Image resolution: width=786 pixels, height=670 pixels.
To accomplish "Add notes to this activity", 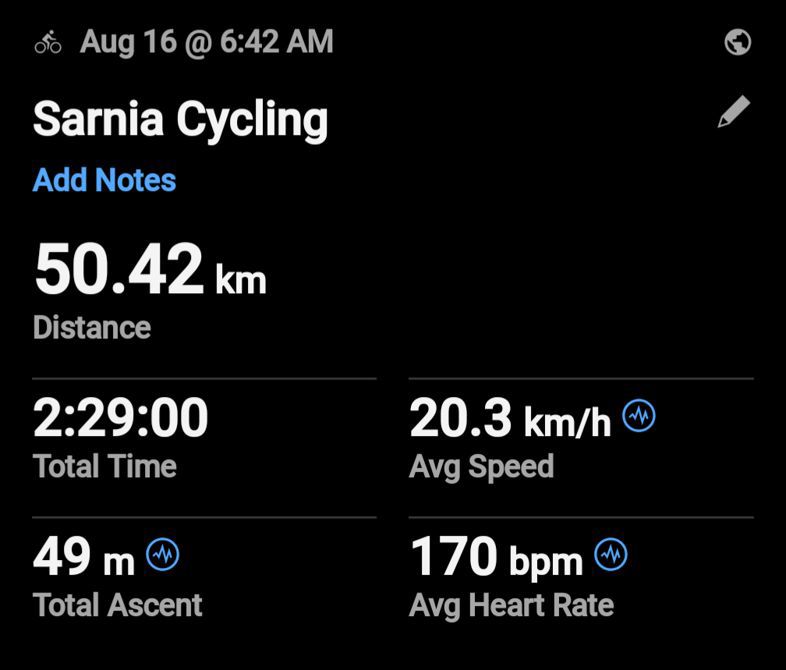I will point(104,180).
